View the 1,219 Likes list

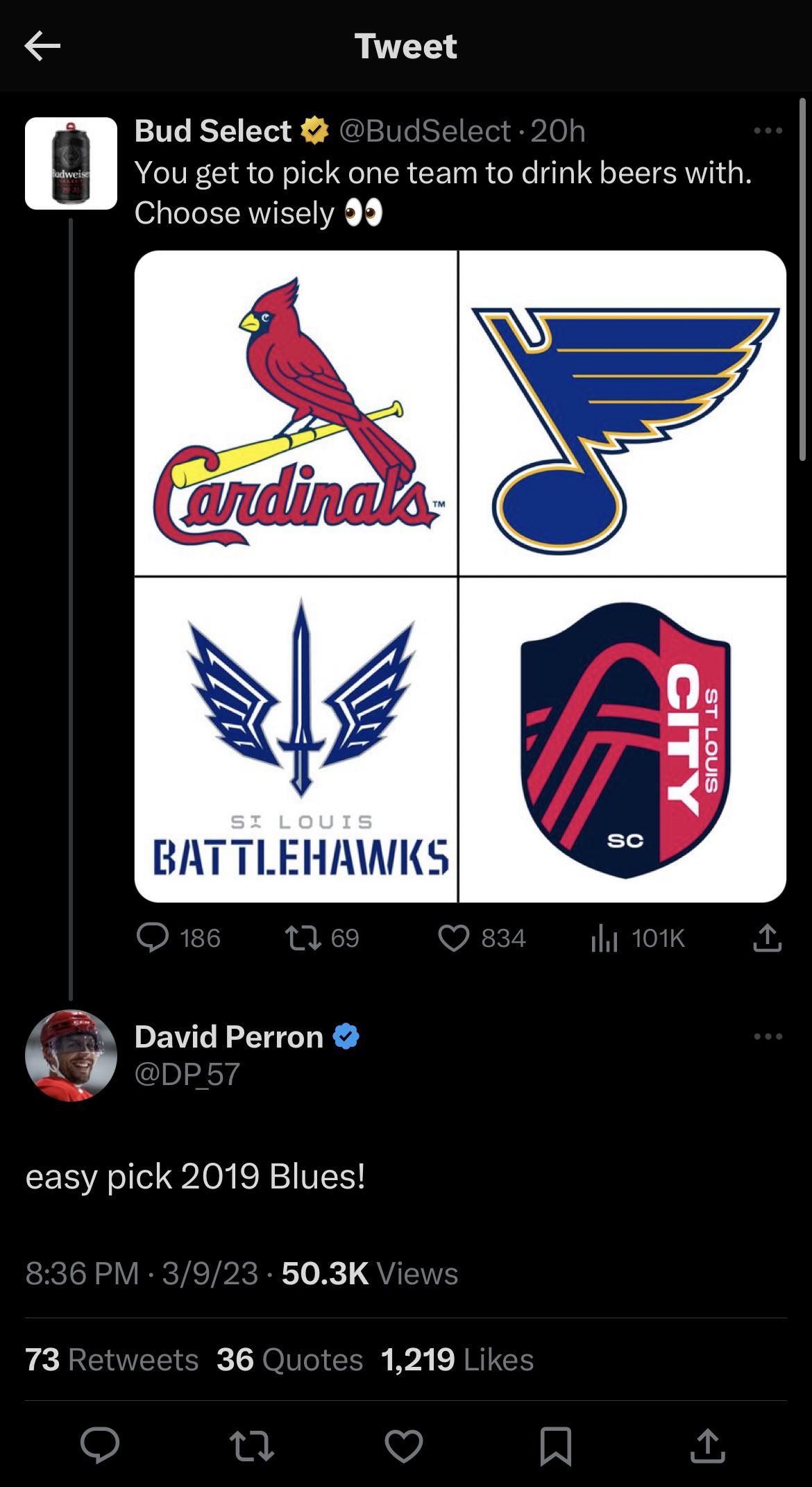pyautogui.click(x=457, y=1360)
